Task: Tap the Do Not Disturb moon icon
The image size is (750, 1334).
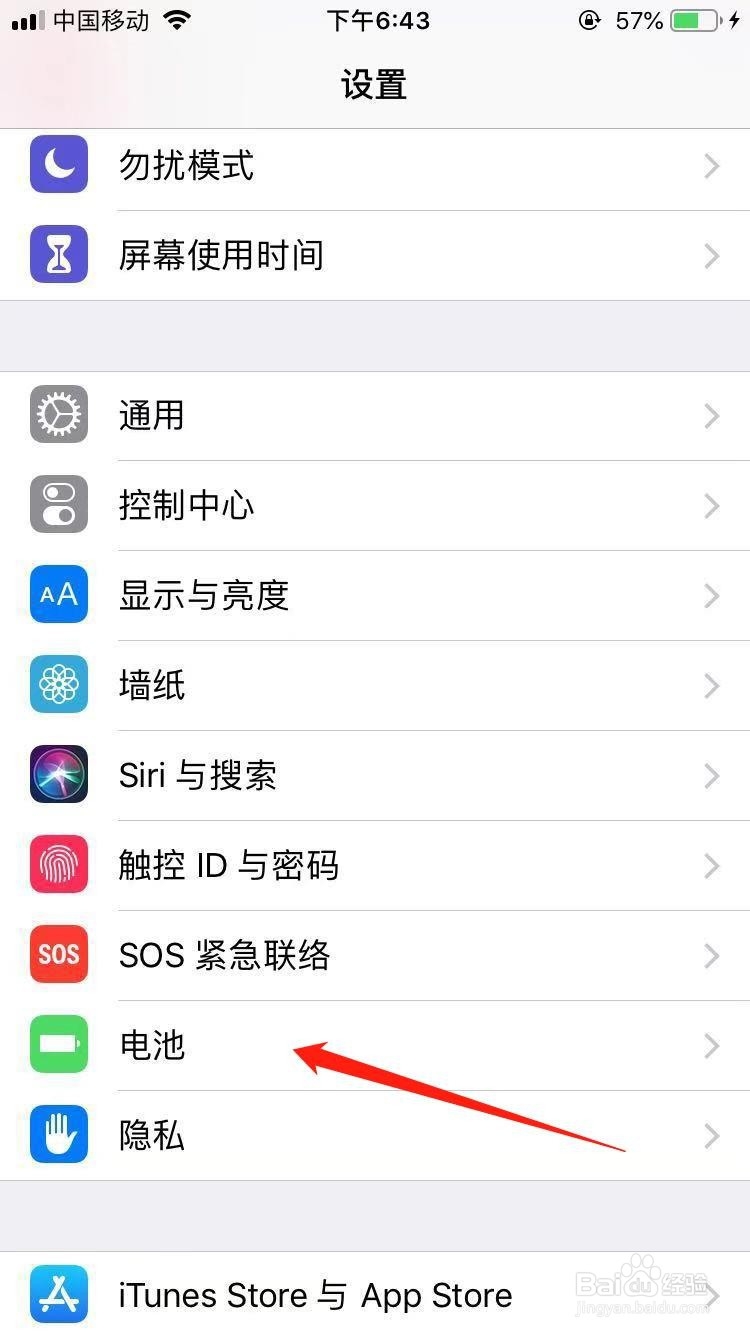Action: (x=58, y=165)
